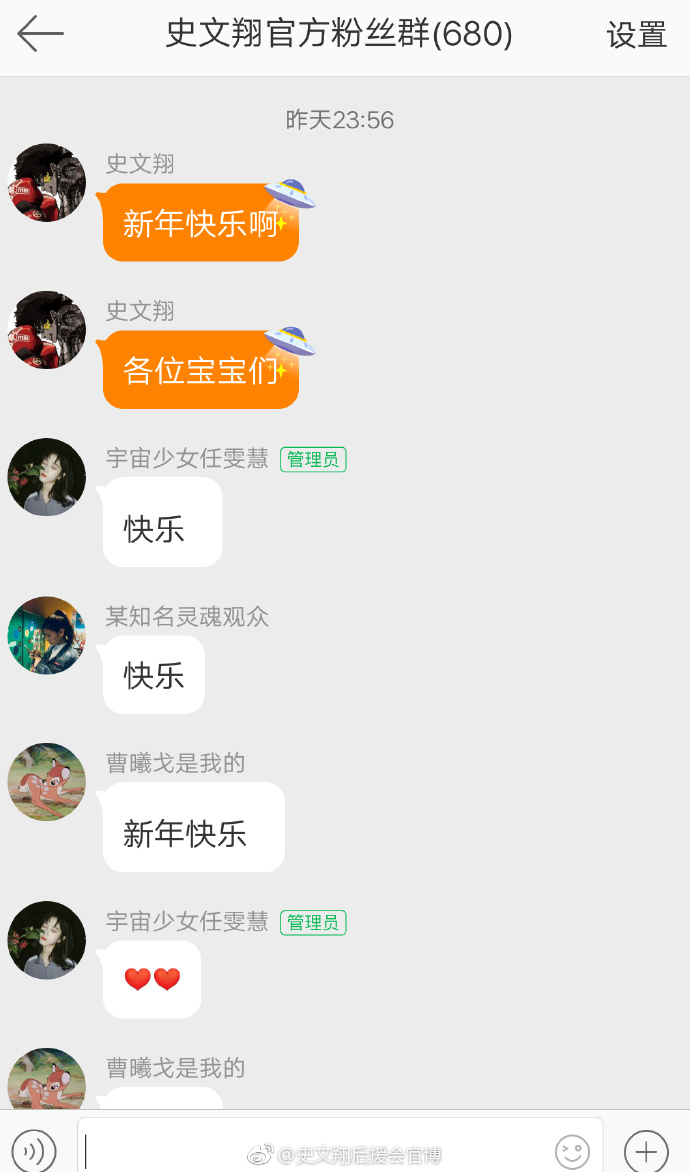
Task: View 某知名灵魂观众's profile avatar
Action: [x=46, y=636]
